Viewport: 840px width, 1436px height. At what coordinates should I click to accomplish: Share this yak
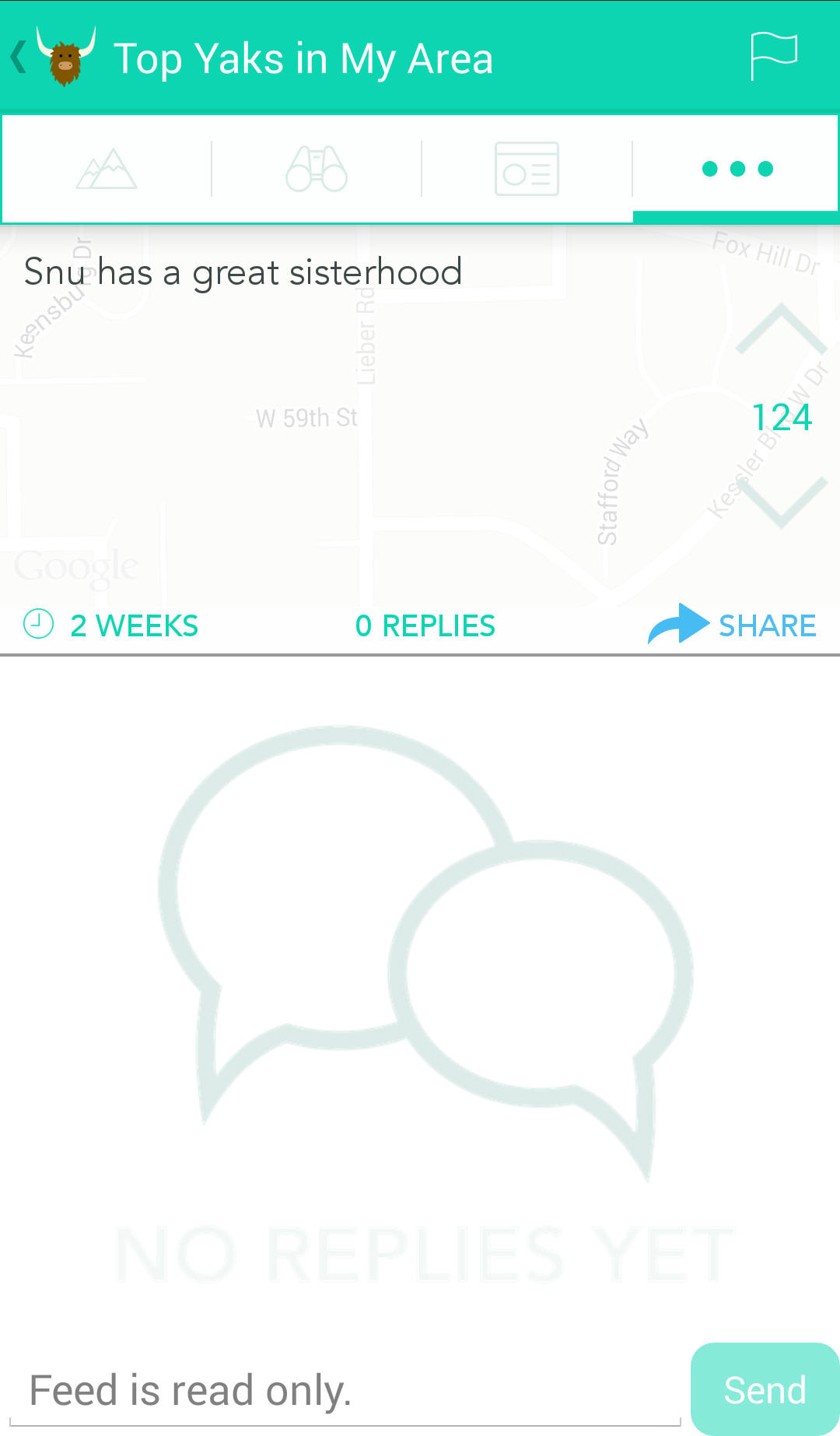coord(733,625)
